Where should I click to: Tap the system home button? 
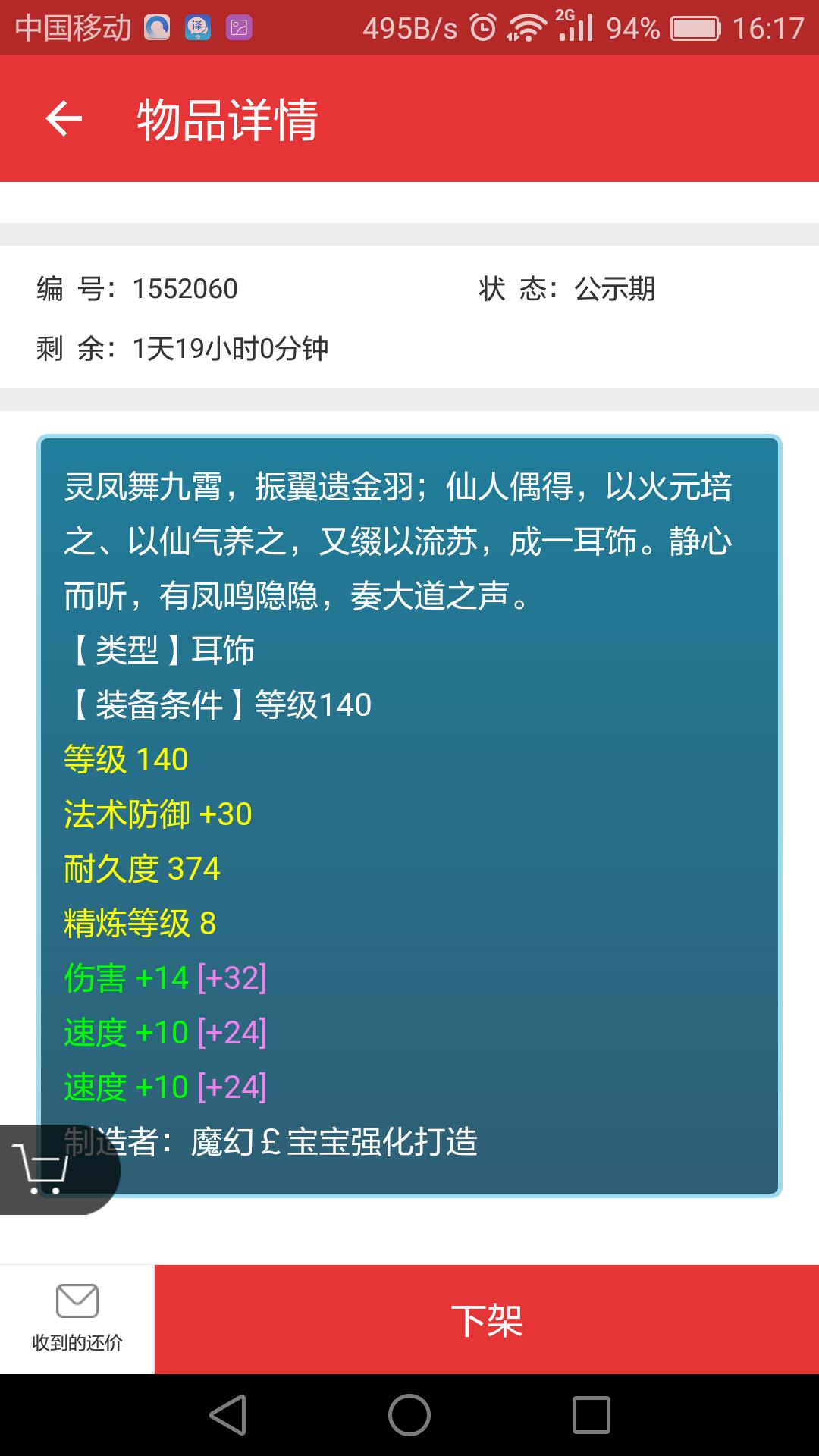point(409,1415)
